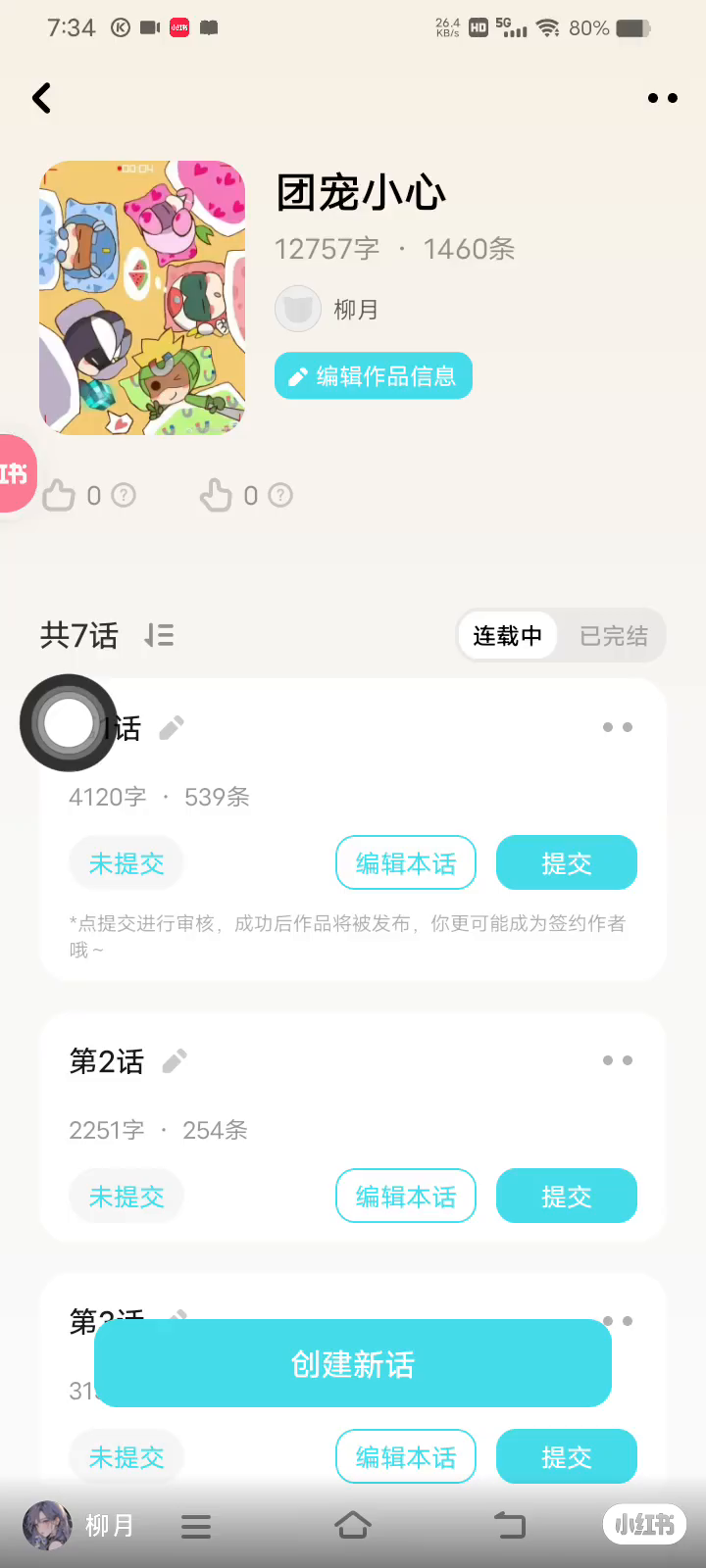Rename 第2话 with the pencil icon

tap(175, 1061)
